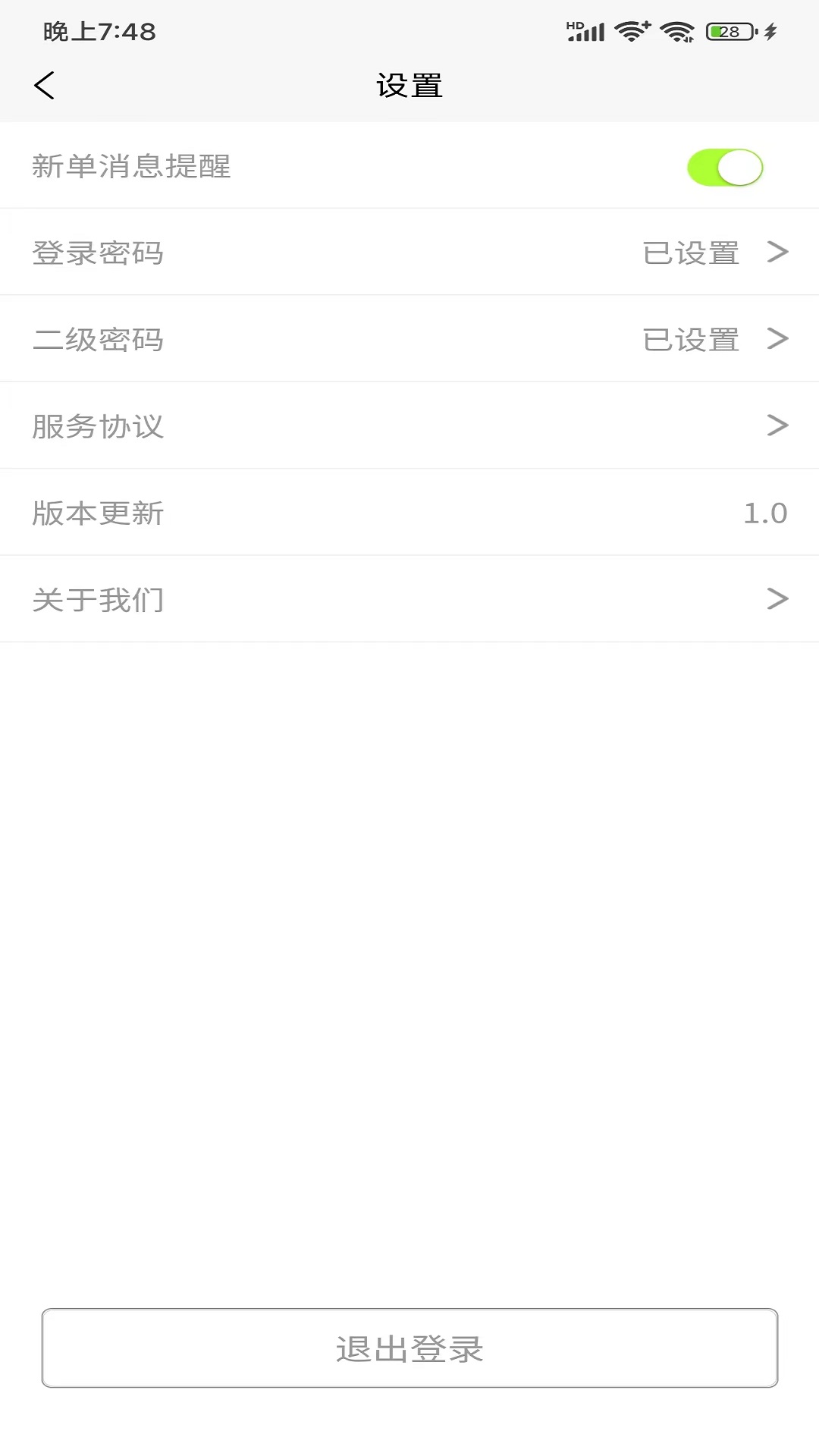Viewport: 819px width, 1456px height.
Task: Open 登录密码 settings row
Action: (409, 253)
